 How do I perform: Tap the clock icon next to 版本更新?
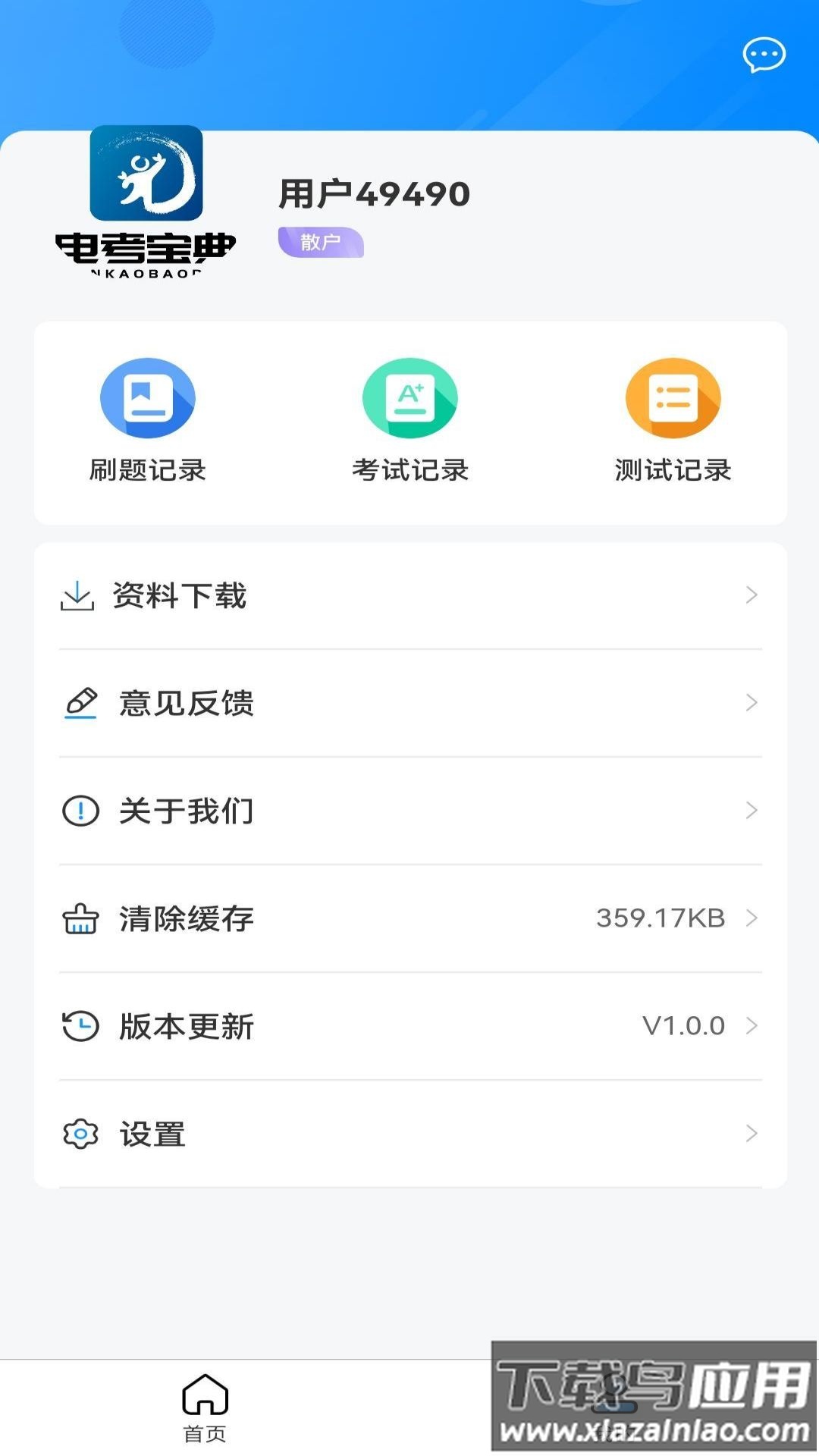[x=80, y=1025]
